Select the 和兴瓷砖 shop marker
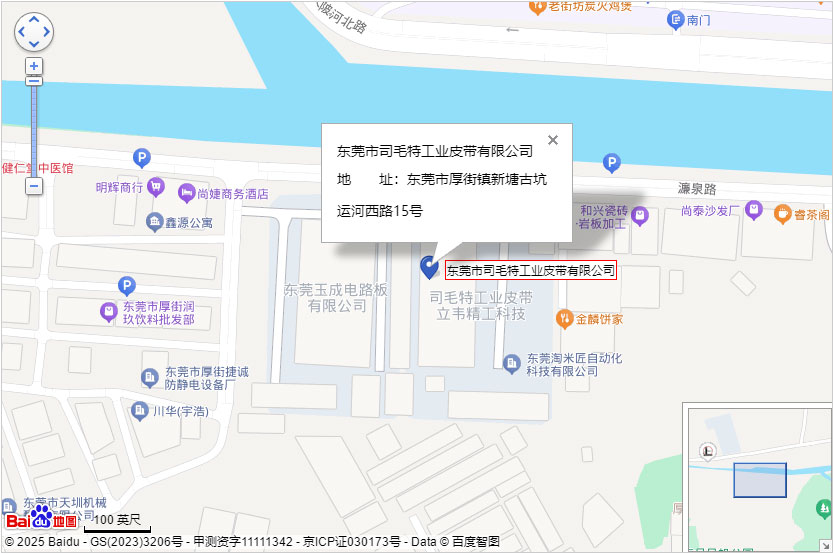This screenshot has height=554, width=834. [640, 215]
